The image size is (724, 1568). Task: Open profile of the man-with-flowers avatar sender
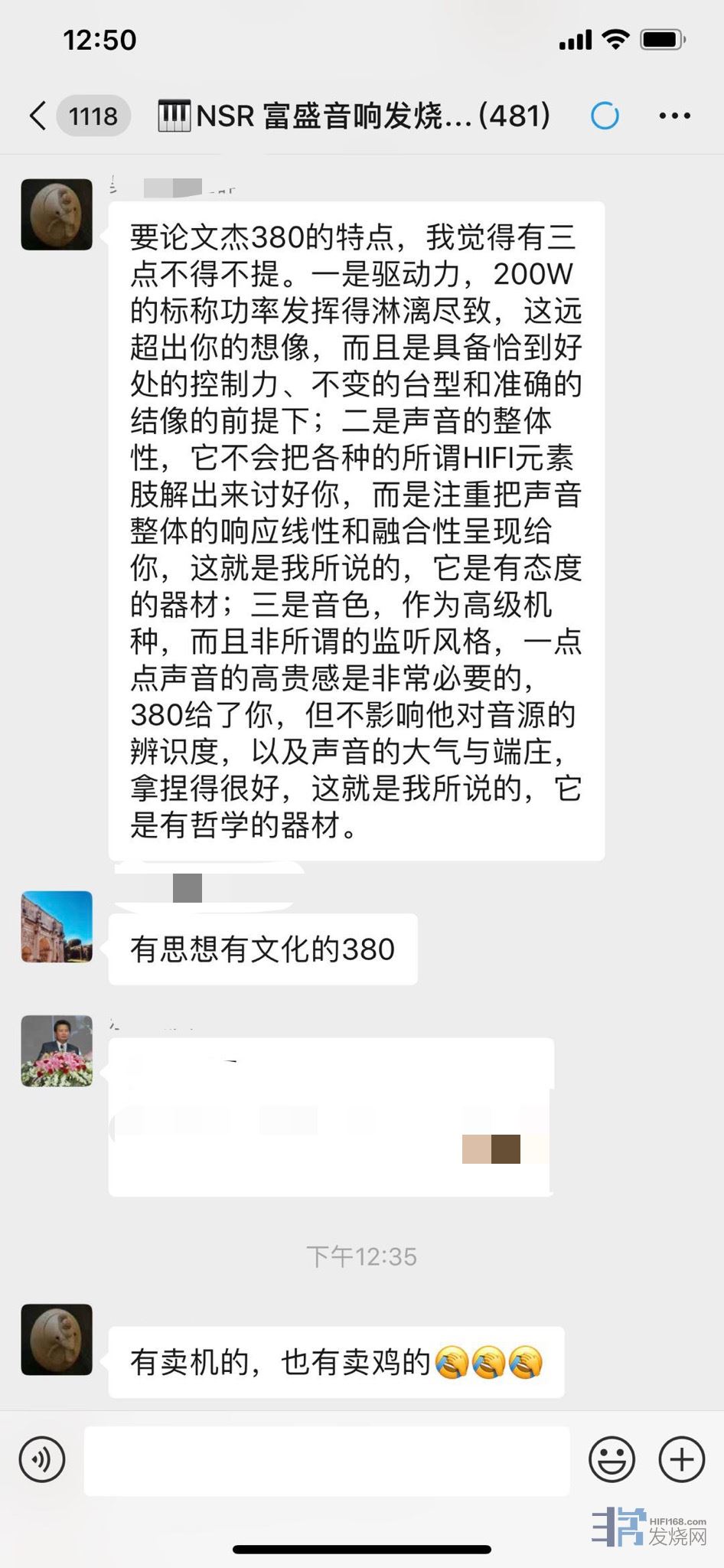(57, 1050)
